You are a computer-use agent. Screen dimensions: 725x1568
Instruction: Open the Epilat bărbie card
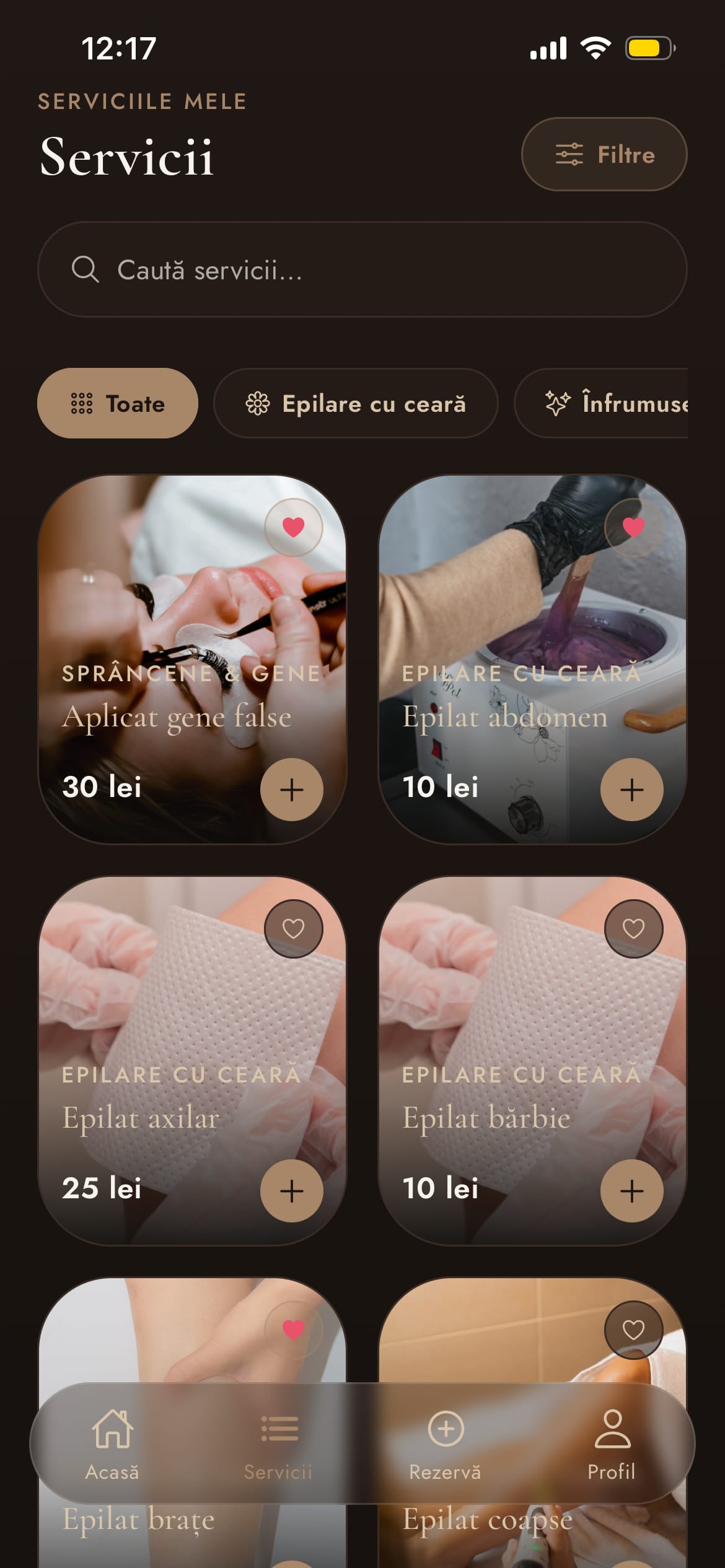tap(532, 1060)
